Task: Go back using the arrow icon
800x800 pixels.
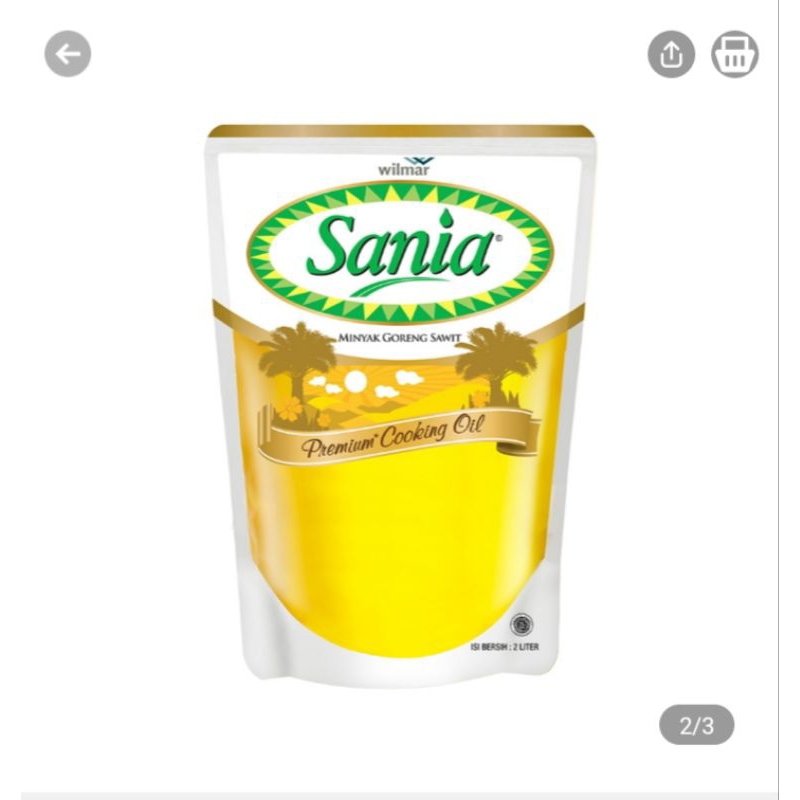Action: (68, 54)
